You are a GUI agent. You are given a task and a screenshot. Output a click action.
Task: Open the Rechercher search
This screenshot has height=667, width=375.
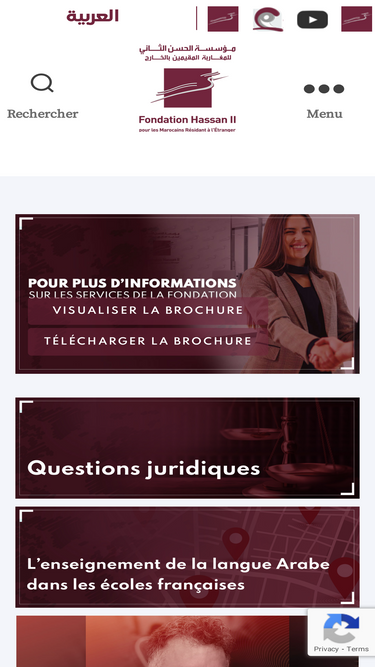[x=43, y=96]
